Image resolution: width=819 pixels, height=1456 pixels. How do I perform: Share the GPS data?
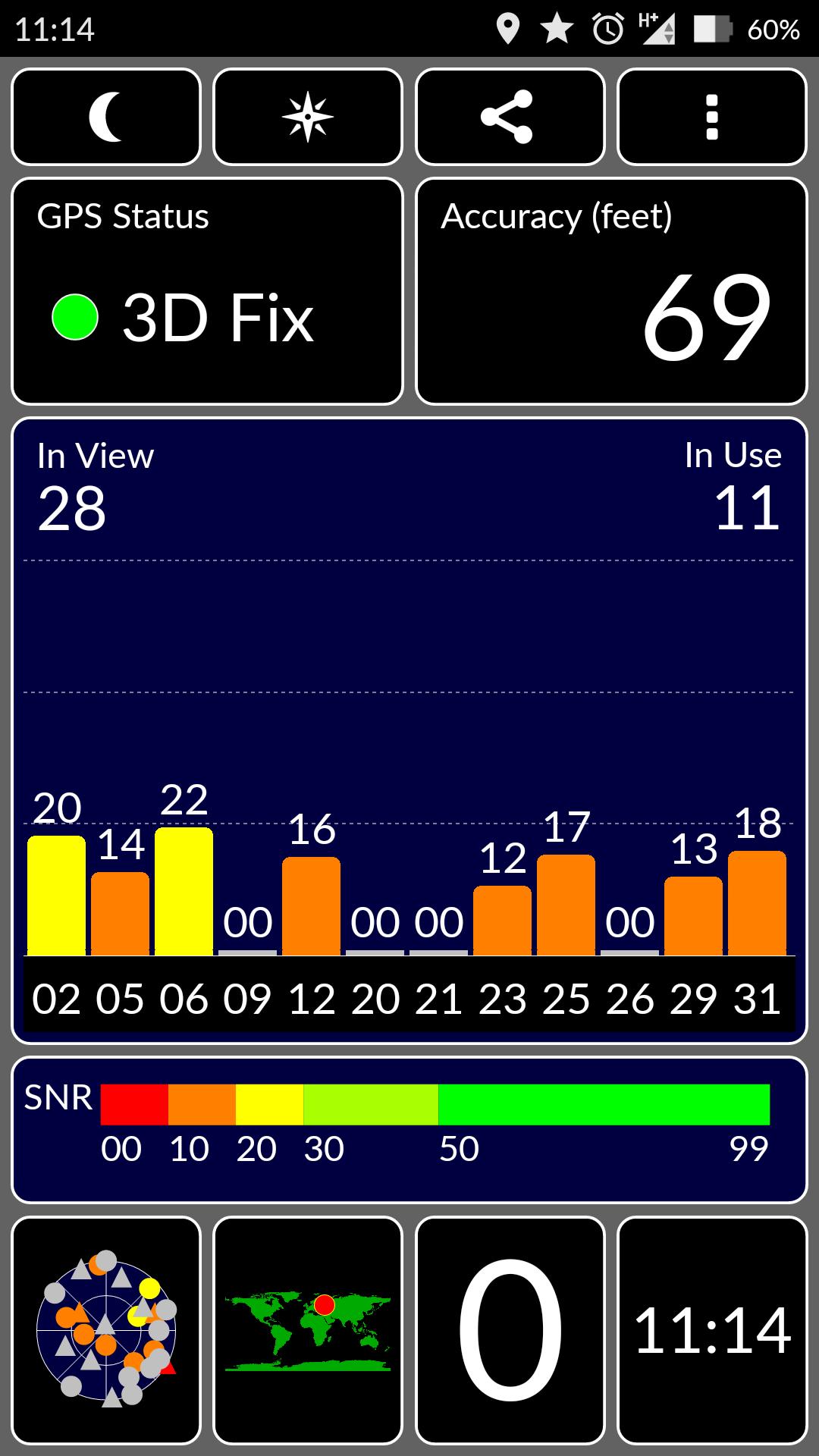tap(510, 117)
